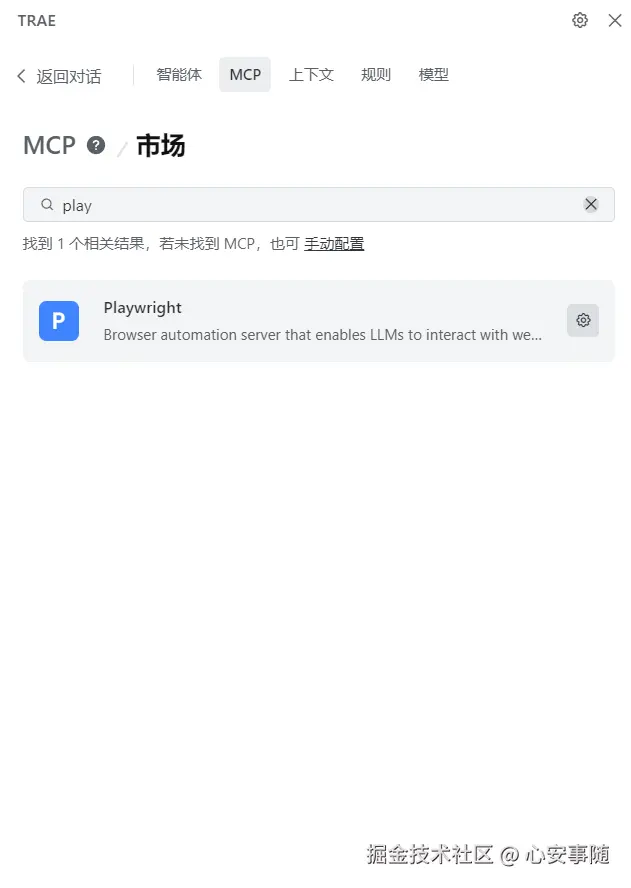Open TRAE settings gear icon
This screenshot has width=631, height=888.
pos(580,20)
